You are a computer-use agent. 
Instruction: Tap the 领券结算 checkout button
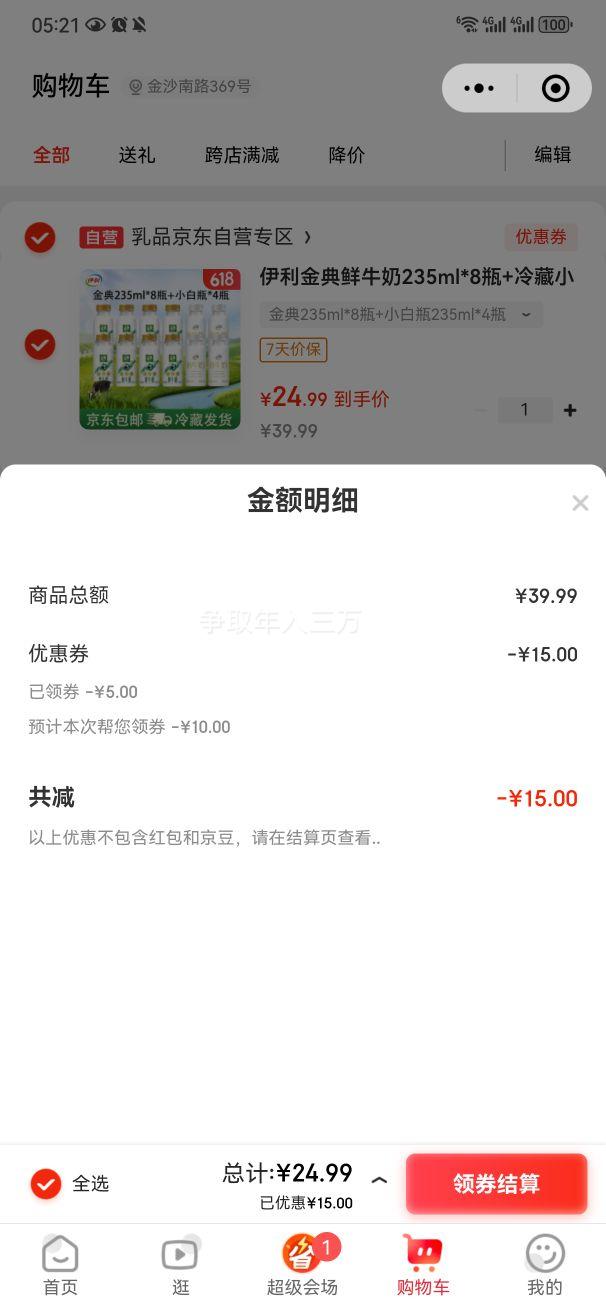tap(496, 1184)
